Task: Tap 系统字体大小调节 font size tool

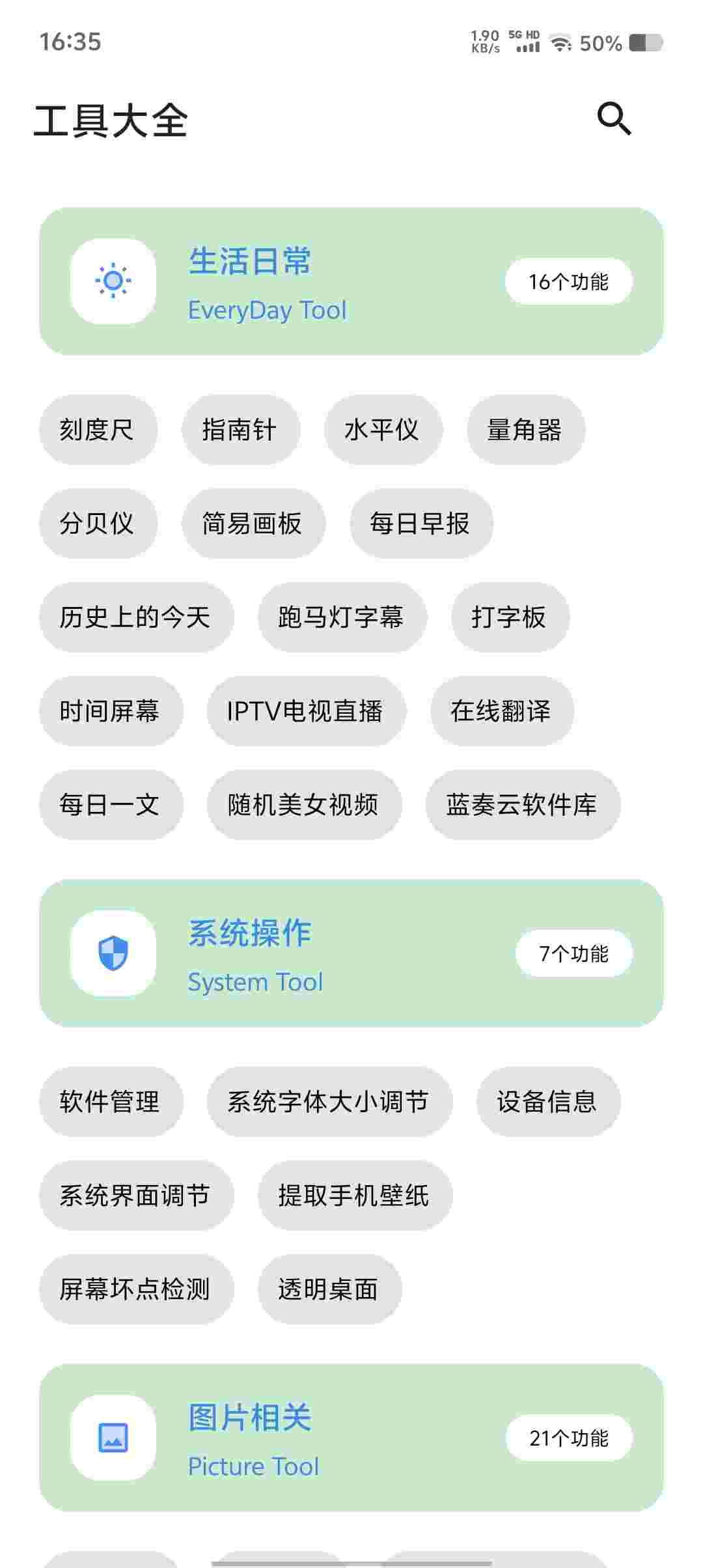Action: (x=329, y=1102)
